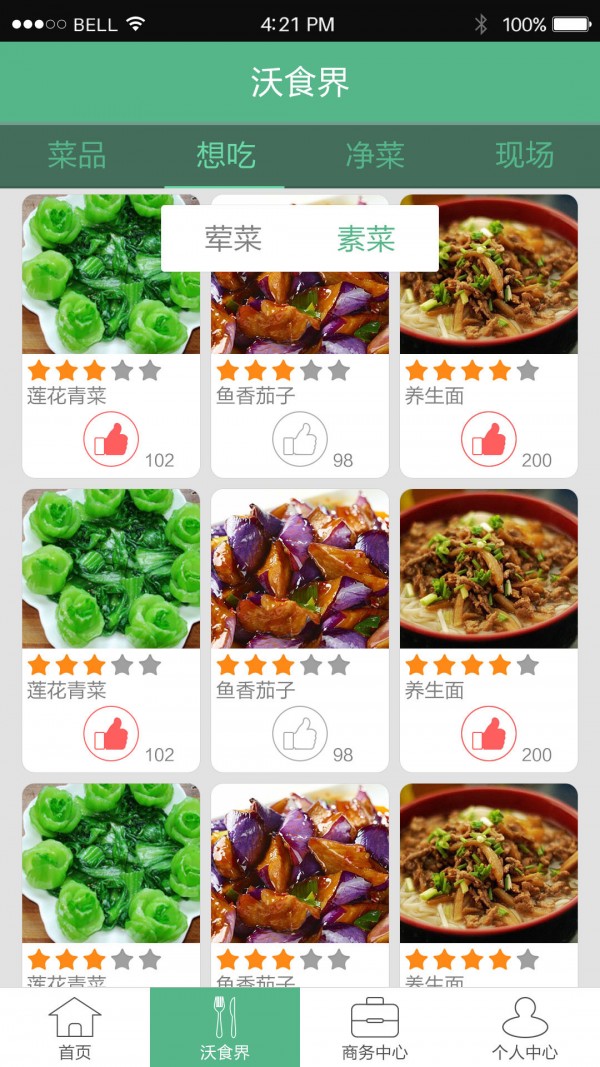Select the 想吃 tab
The height and width of the screenshot is (1067, 600).
(x=225, y=155)
